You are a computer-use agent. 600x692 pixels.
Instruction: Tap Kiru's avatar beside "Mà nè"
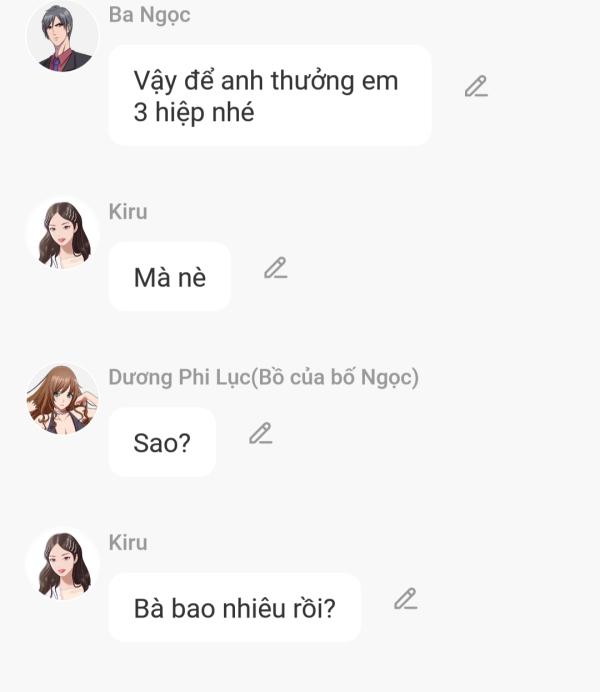click(x=62, y=233)
